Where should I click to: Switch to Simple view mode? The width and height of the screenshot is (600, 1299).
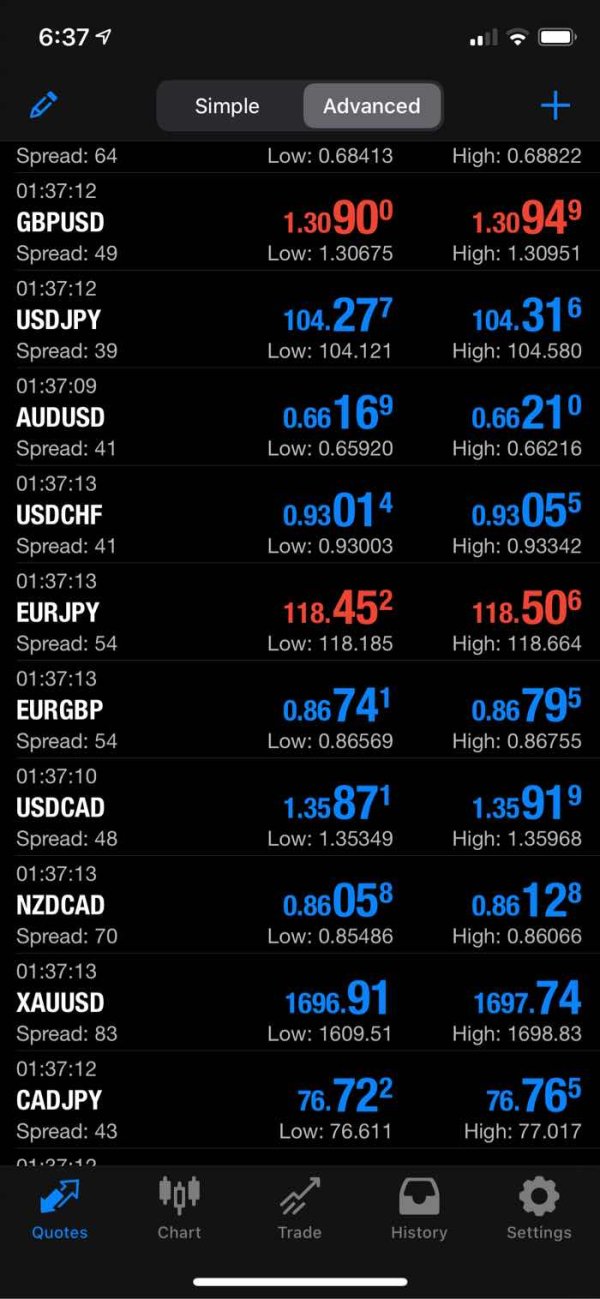(227, 106)
